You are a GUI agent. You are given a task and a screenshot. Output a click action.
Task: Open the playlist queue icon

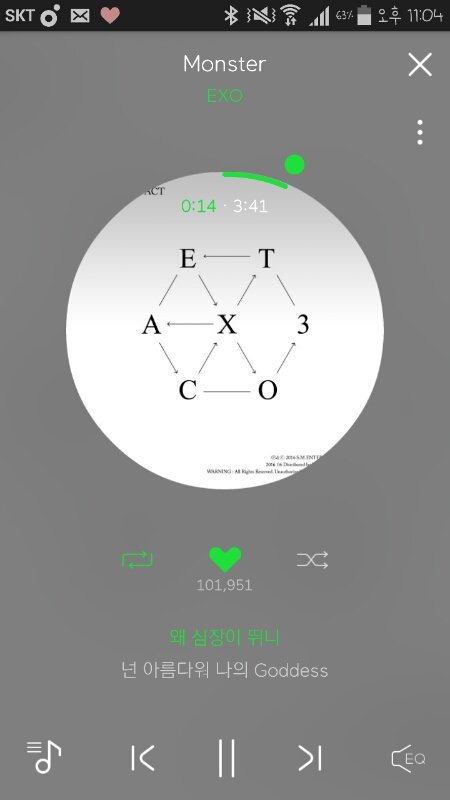click(44, 757)
